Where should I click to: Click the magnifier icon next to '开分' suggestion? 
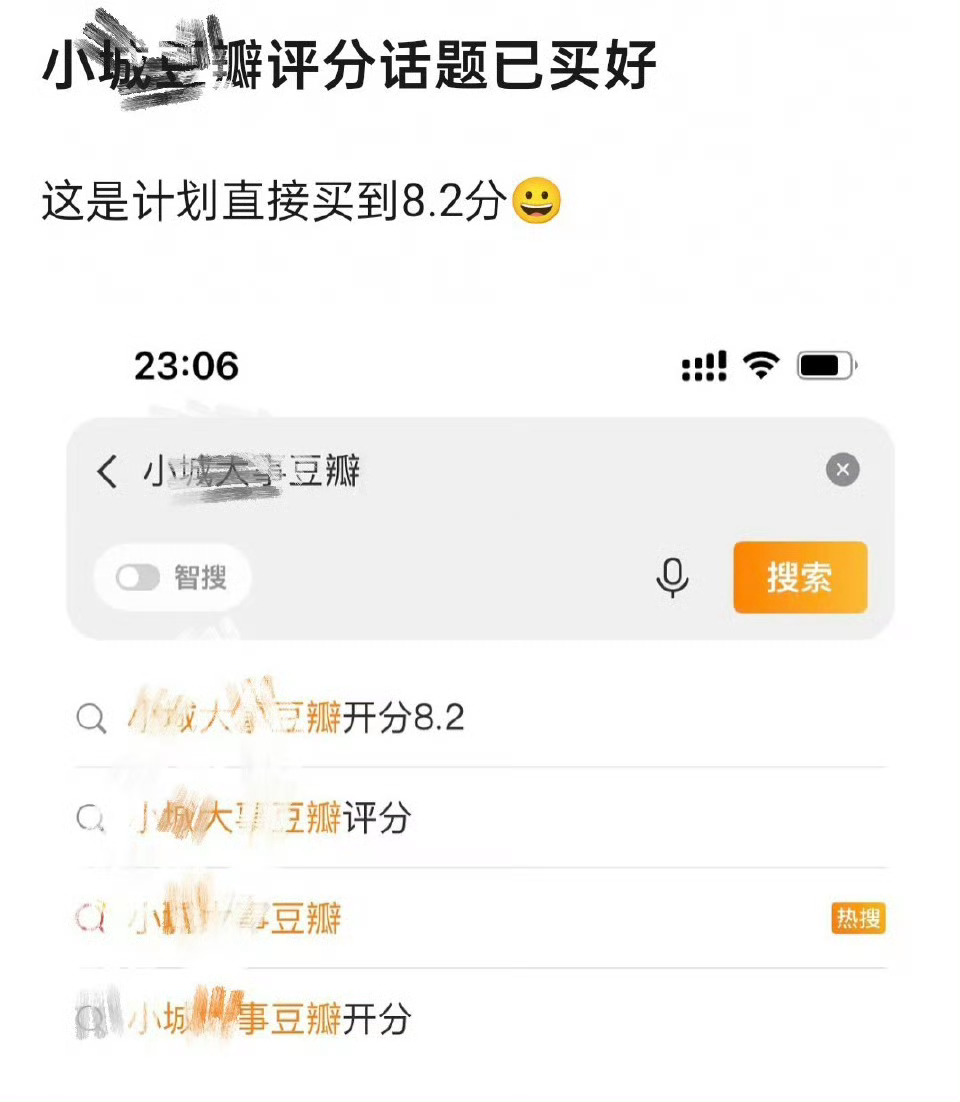tap(92, 1018)
